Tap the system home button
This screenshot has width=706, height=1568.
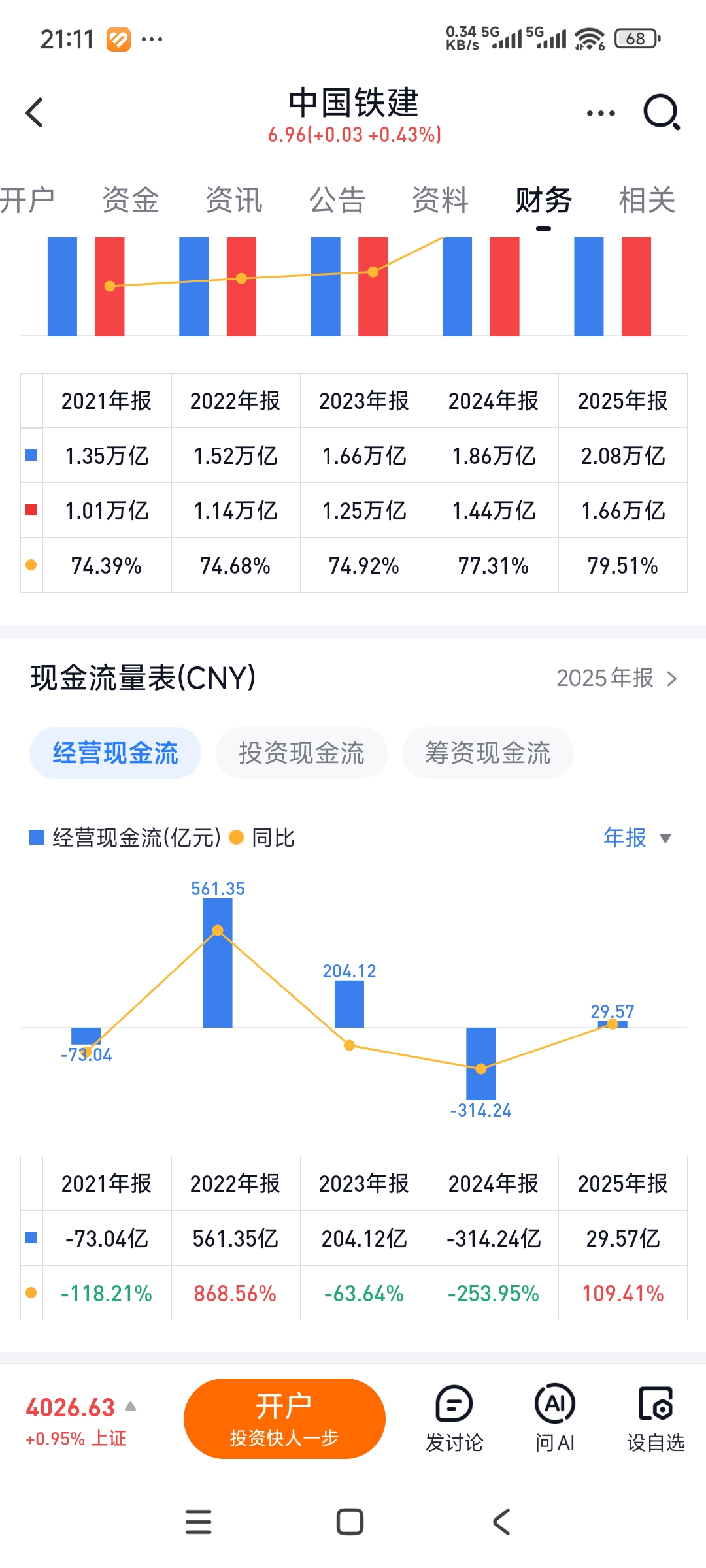click(350, 1522)
